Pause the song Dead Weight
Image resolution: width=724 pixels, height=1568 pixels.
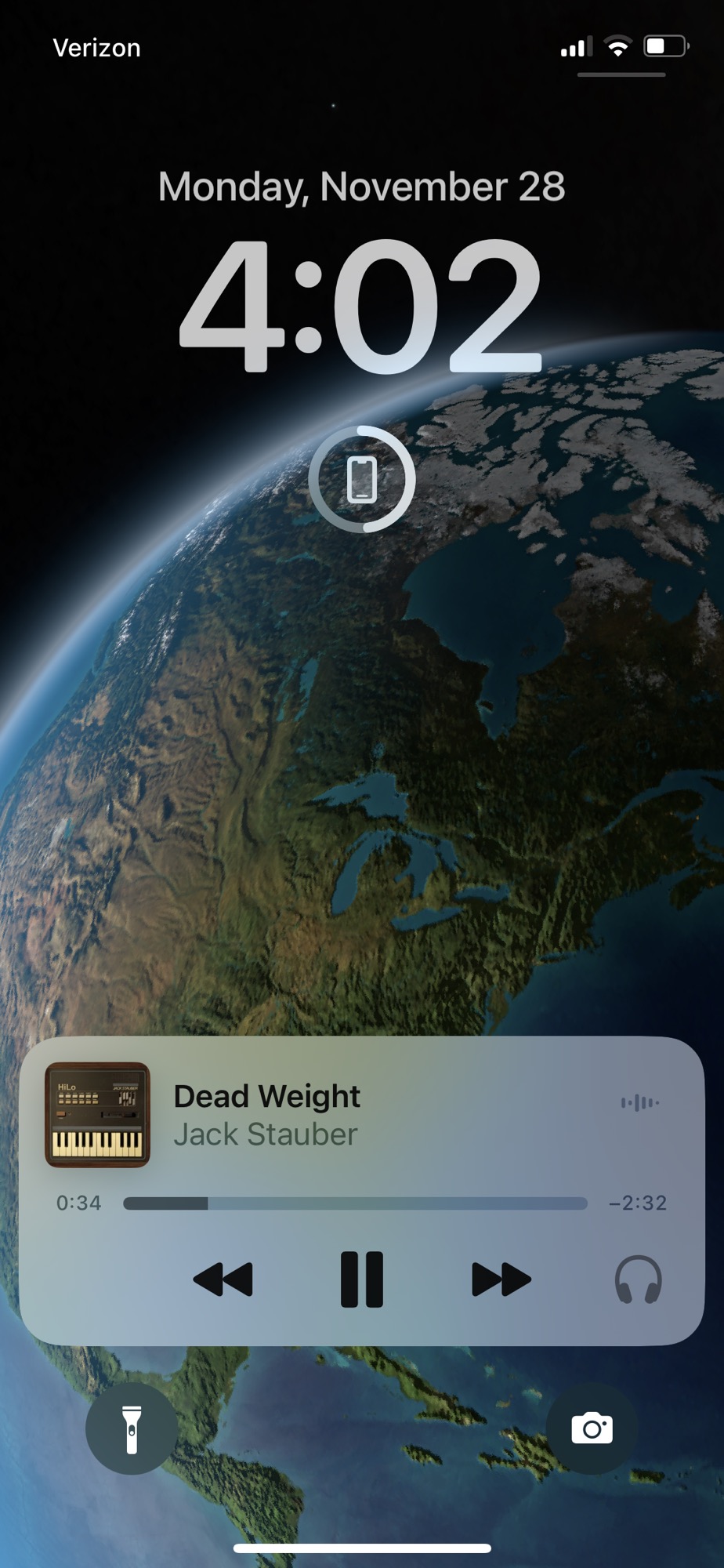click(x=361, y=1279)
